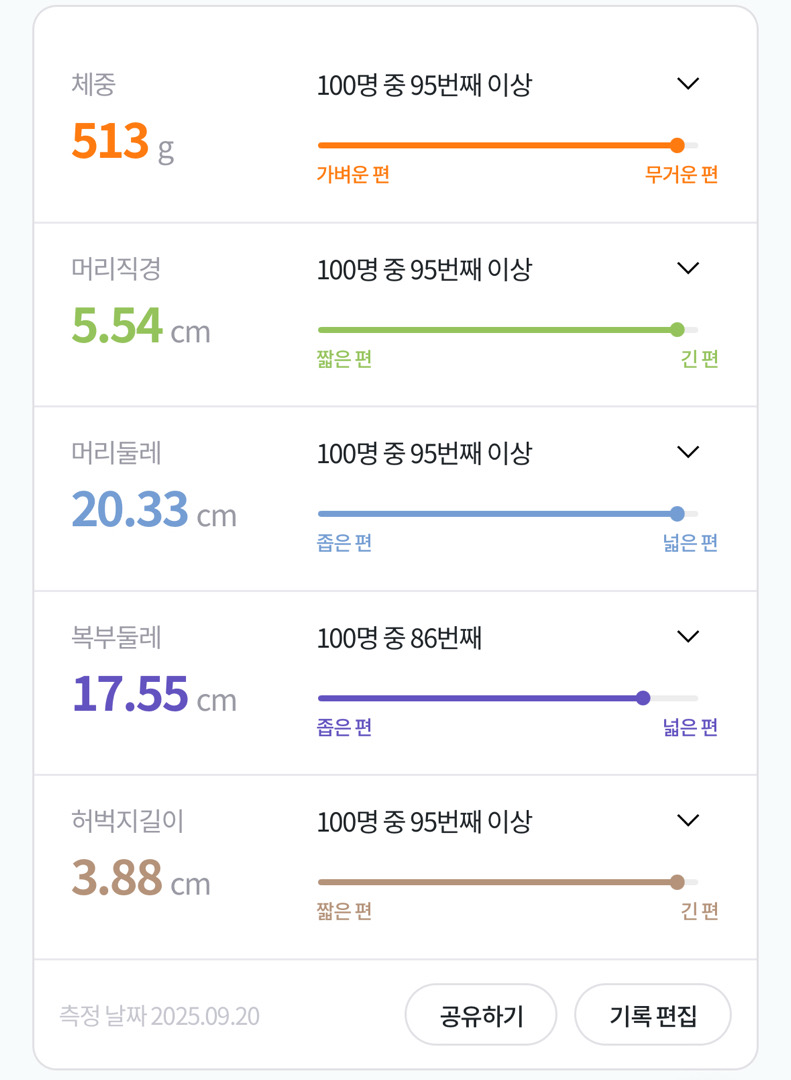Expand the 체중 percentile details chevron
Viewport: 791px width, 1080px height.
(688, 84)
